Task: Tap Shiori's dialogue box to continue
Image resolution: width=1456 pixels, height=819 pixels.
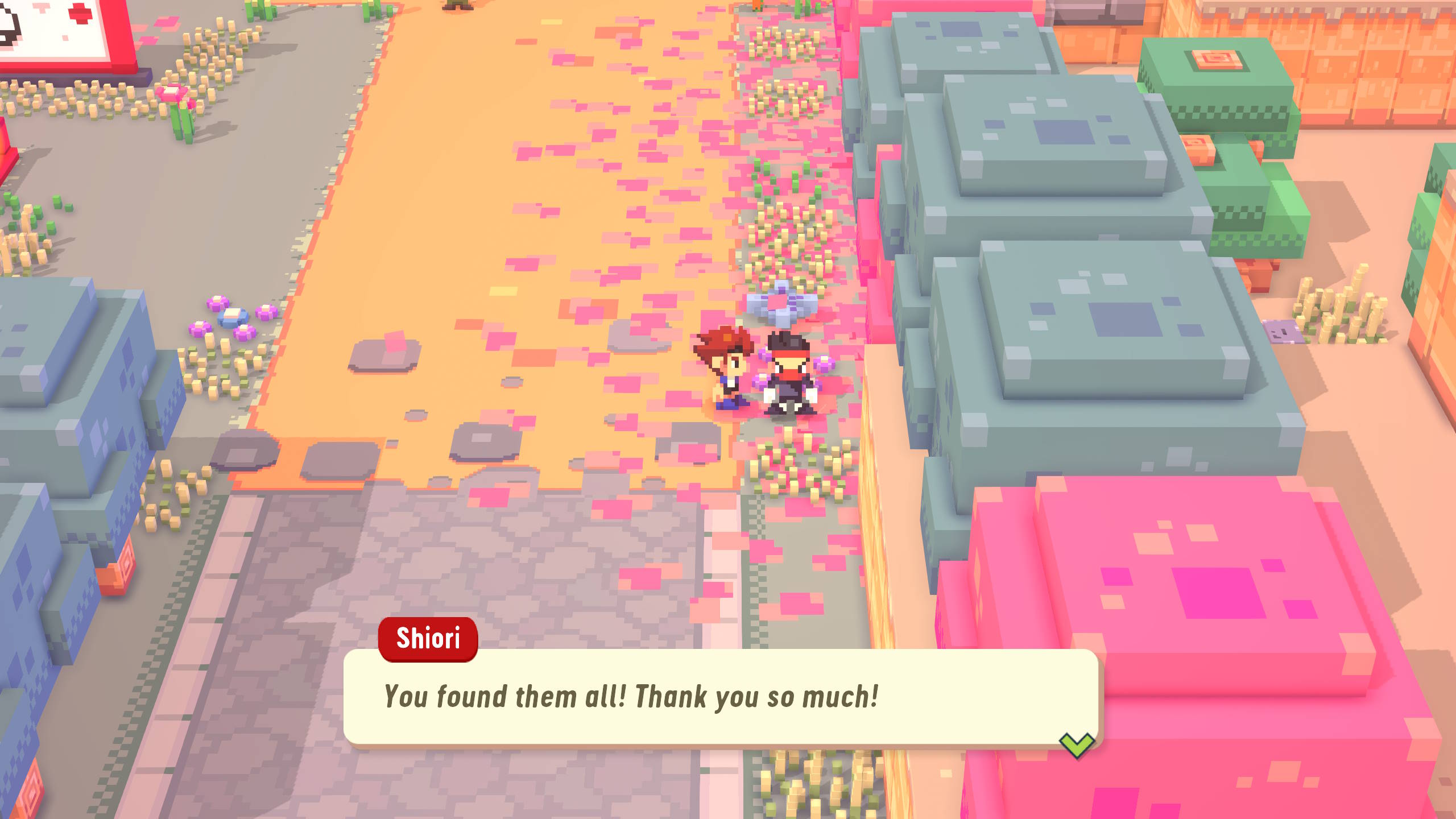Action: pos(720,697)
